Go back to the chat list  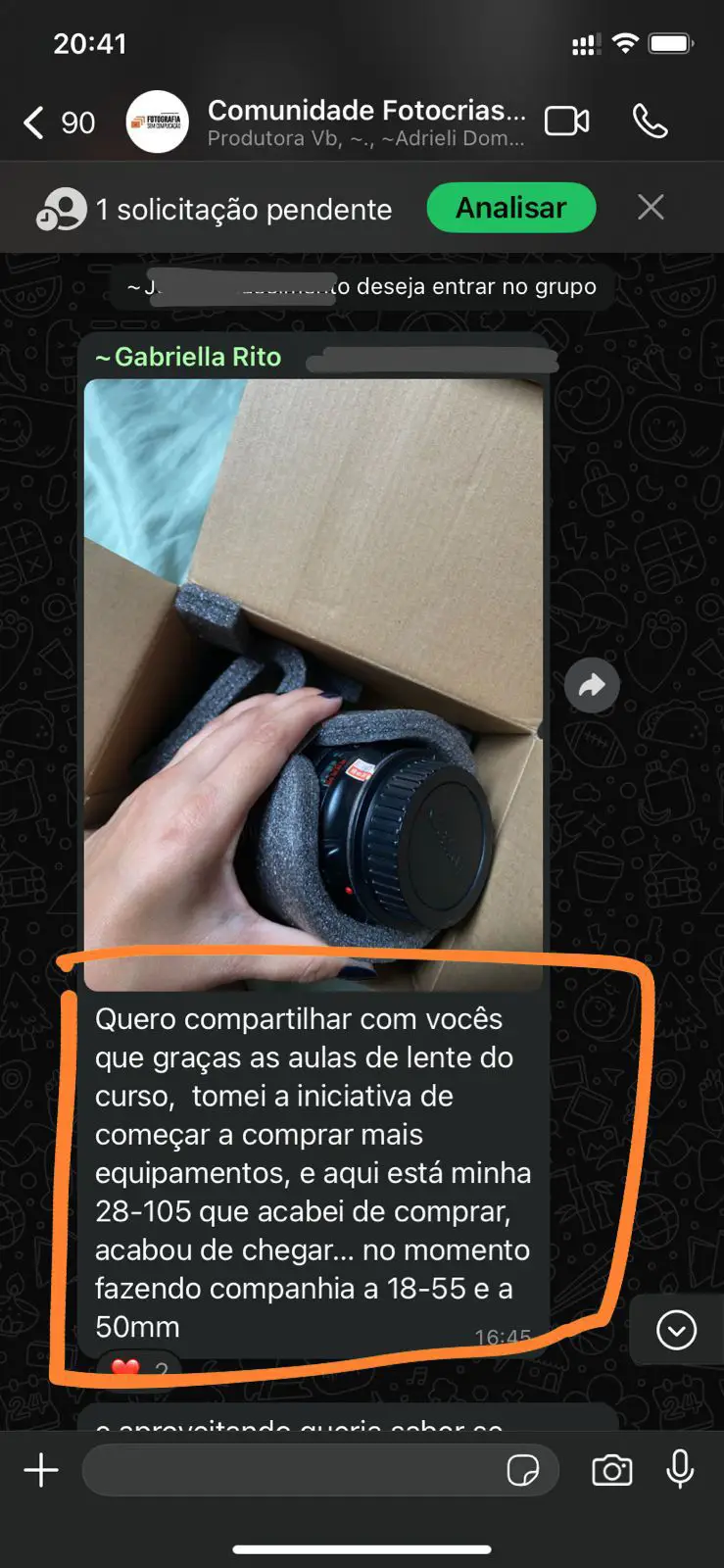point(58,122)
